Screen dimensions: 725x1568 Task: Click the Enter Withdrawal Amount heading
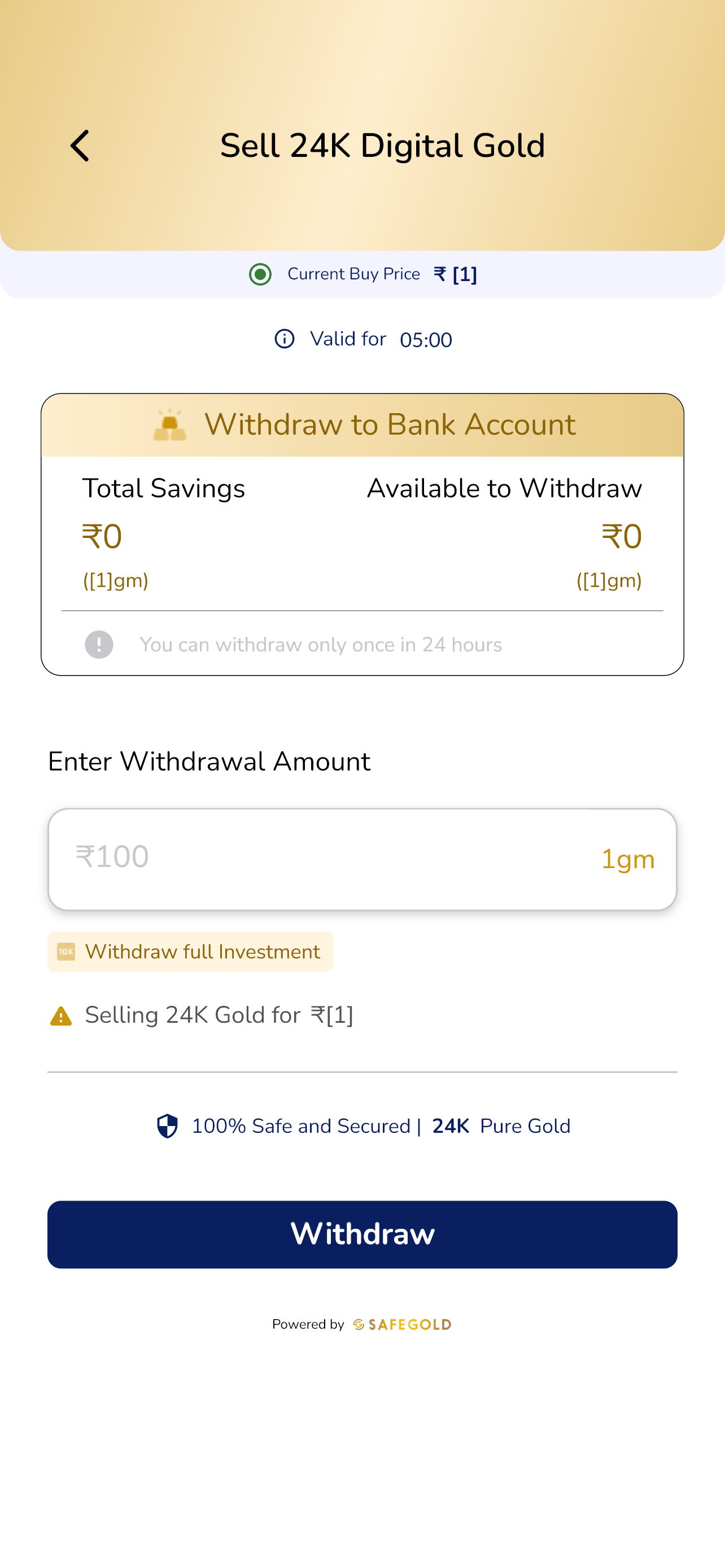click(209, 761)
